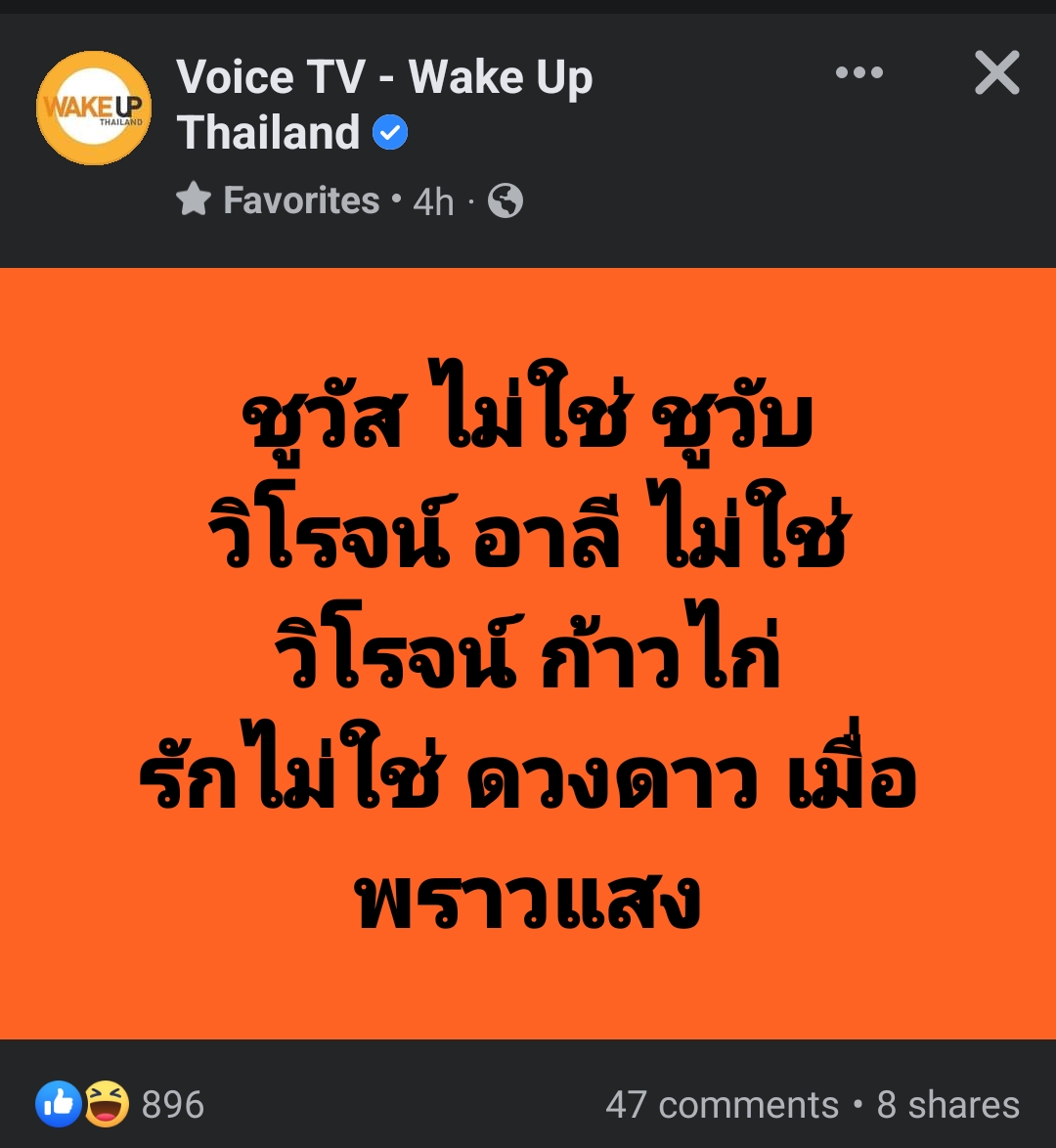
Task: View who reacted with 896 reactions
Action: coord(121,1105)
